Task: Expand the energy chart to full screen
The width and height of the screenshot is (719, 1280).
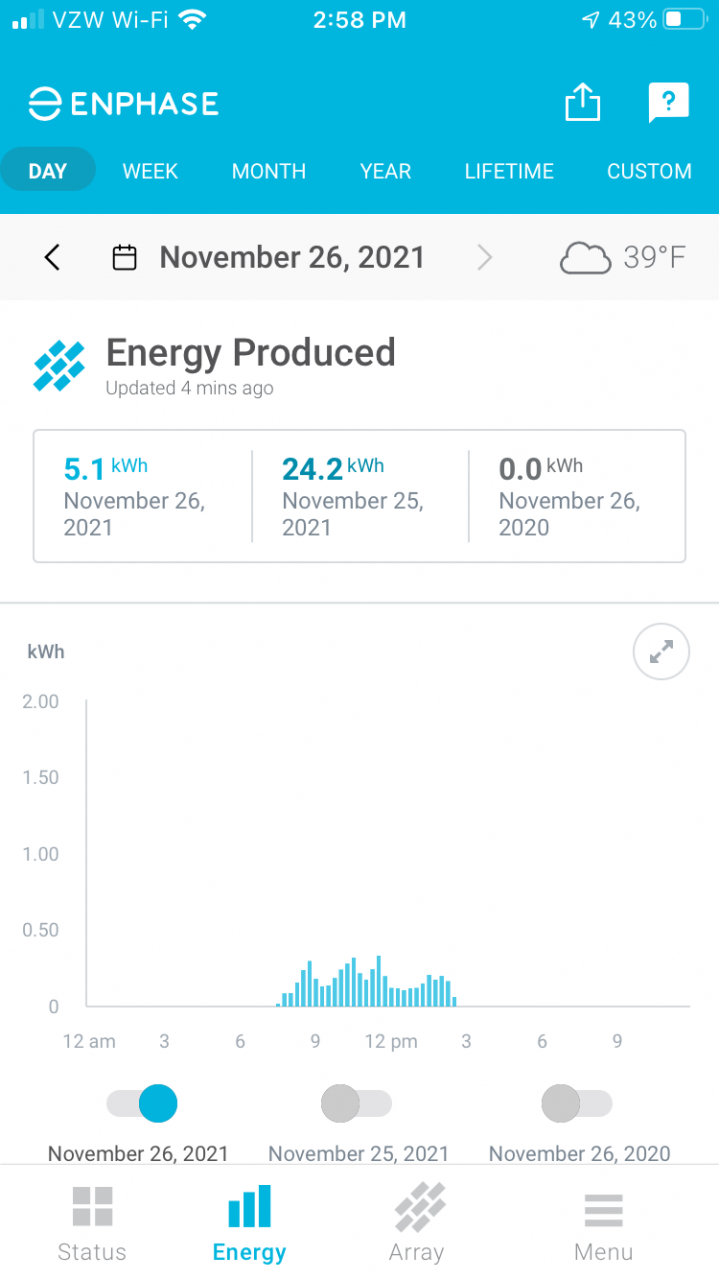Action: pyautogui.click(x=661, y=652)
